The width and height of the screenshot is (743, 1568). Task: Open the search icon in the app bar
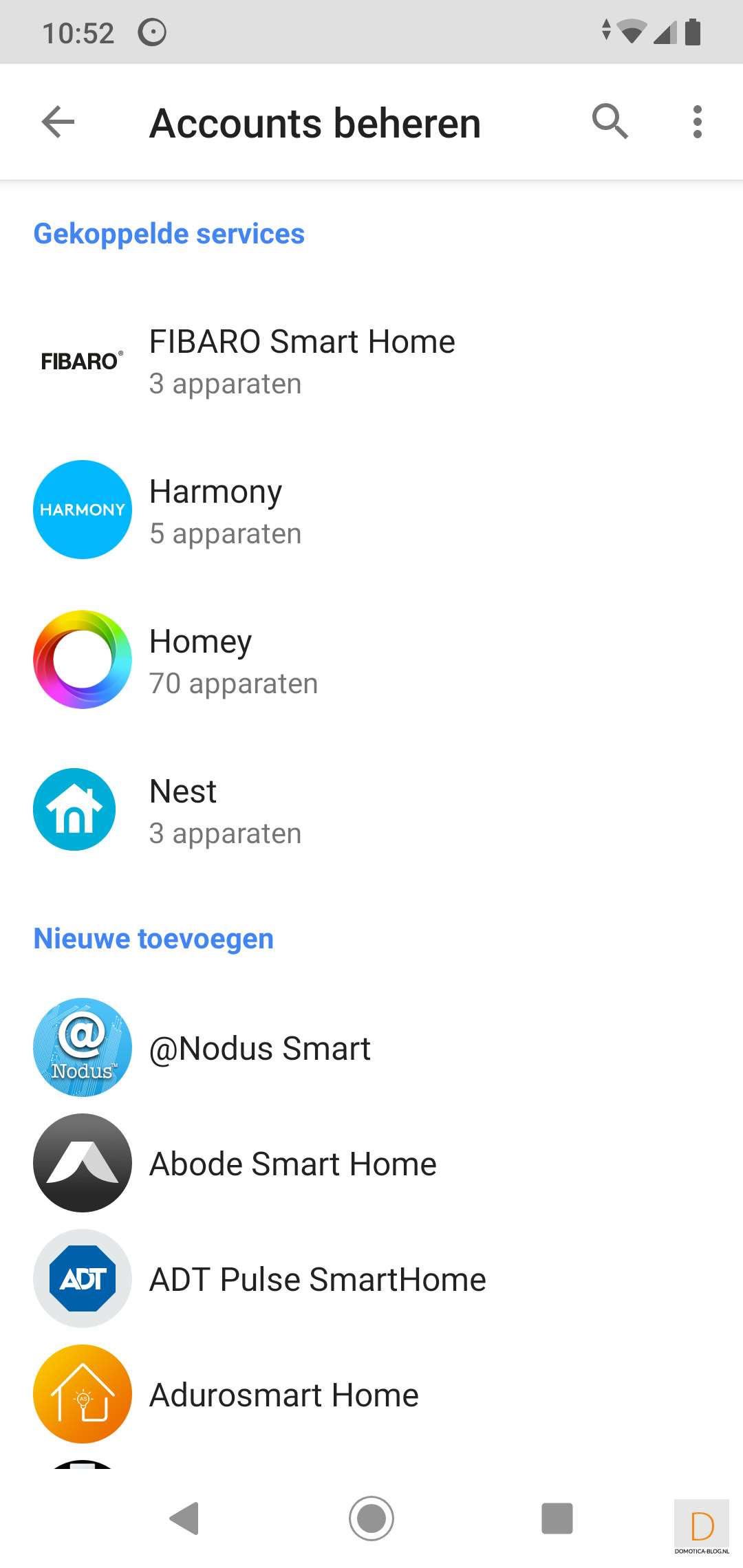(610, 122)
